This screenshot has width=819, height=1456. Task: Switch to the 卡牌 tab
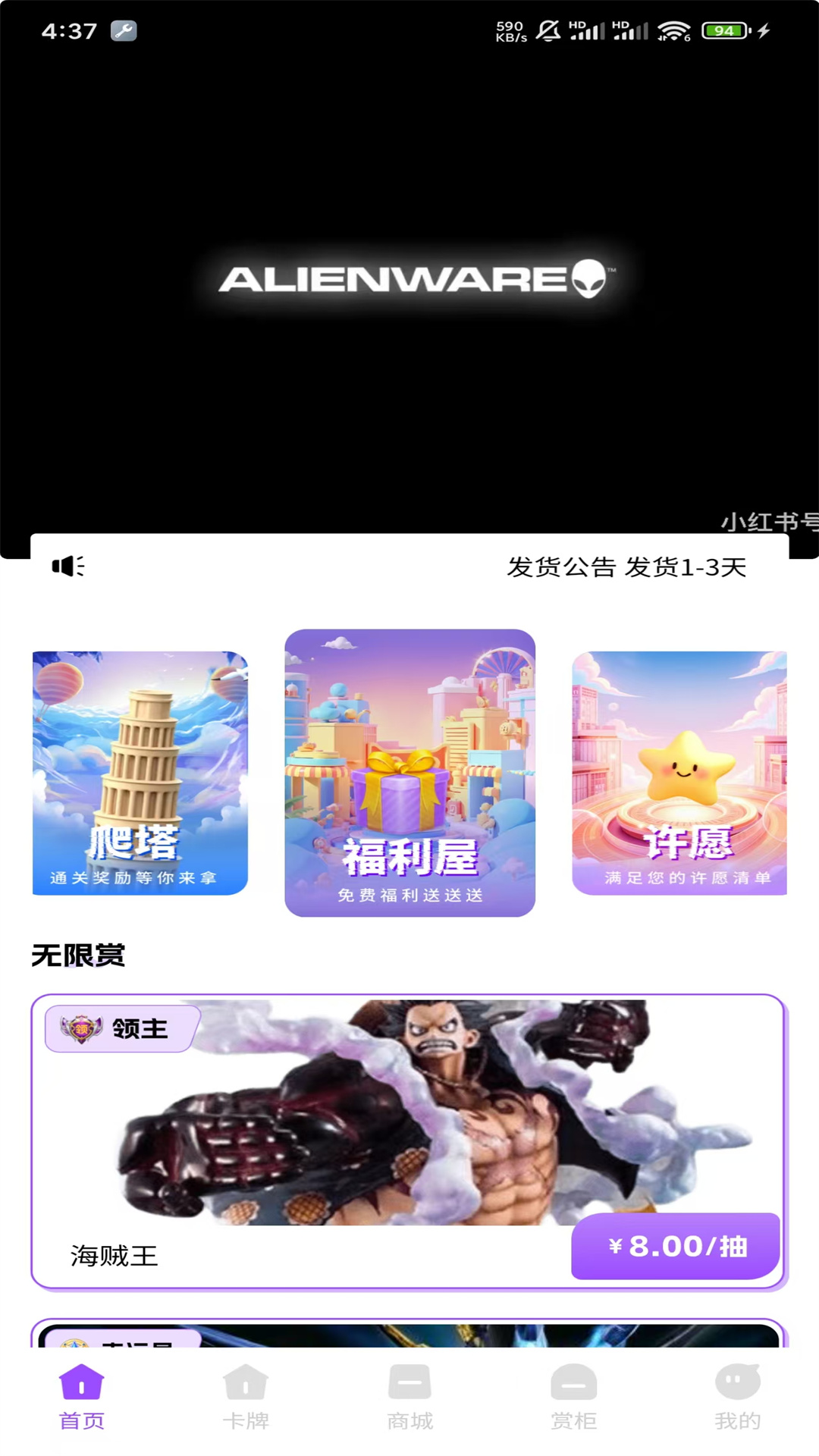(246, 1398)
